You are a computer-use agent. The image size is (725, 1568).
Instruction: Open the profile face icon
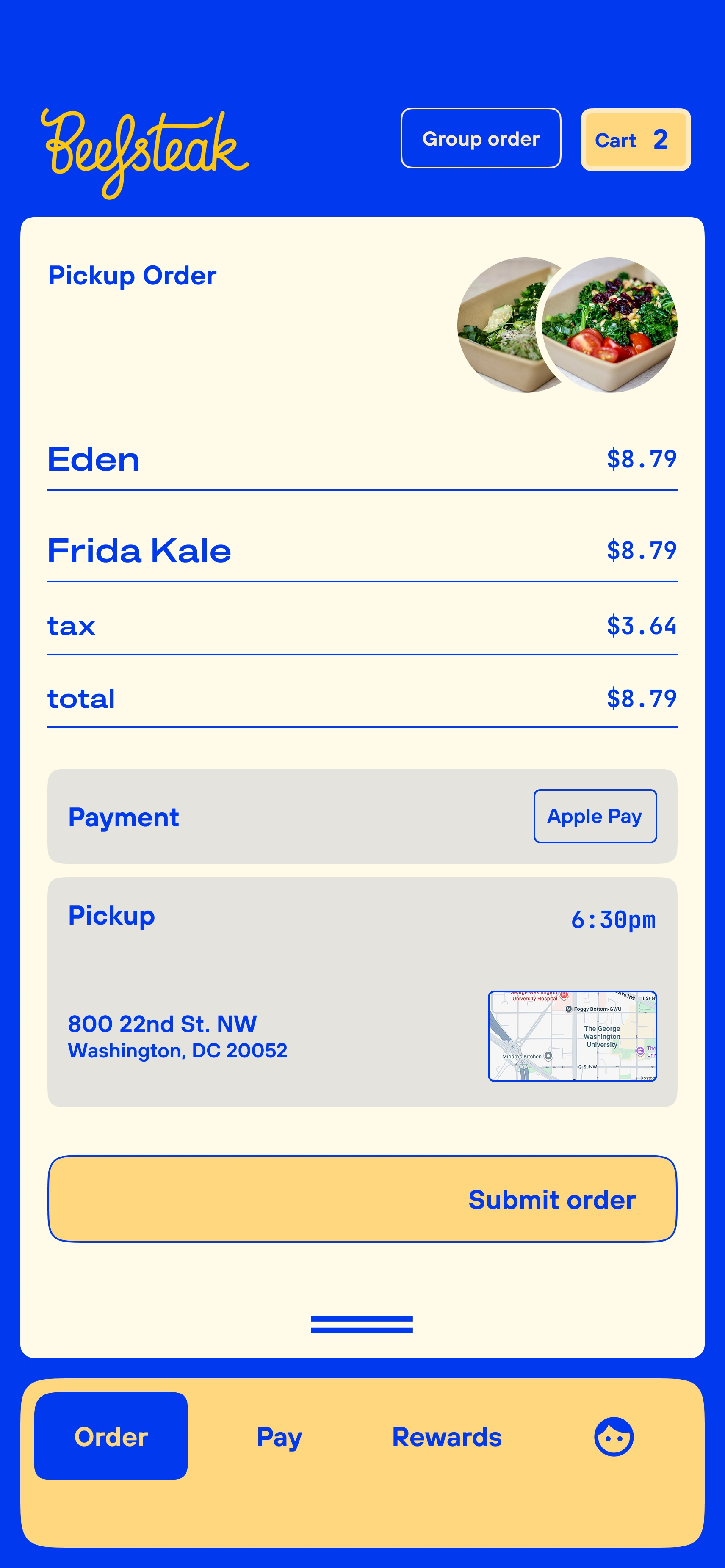613,1436
